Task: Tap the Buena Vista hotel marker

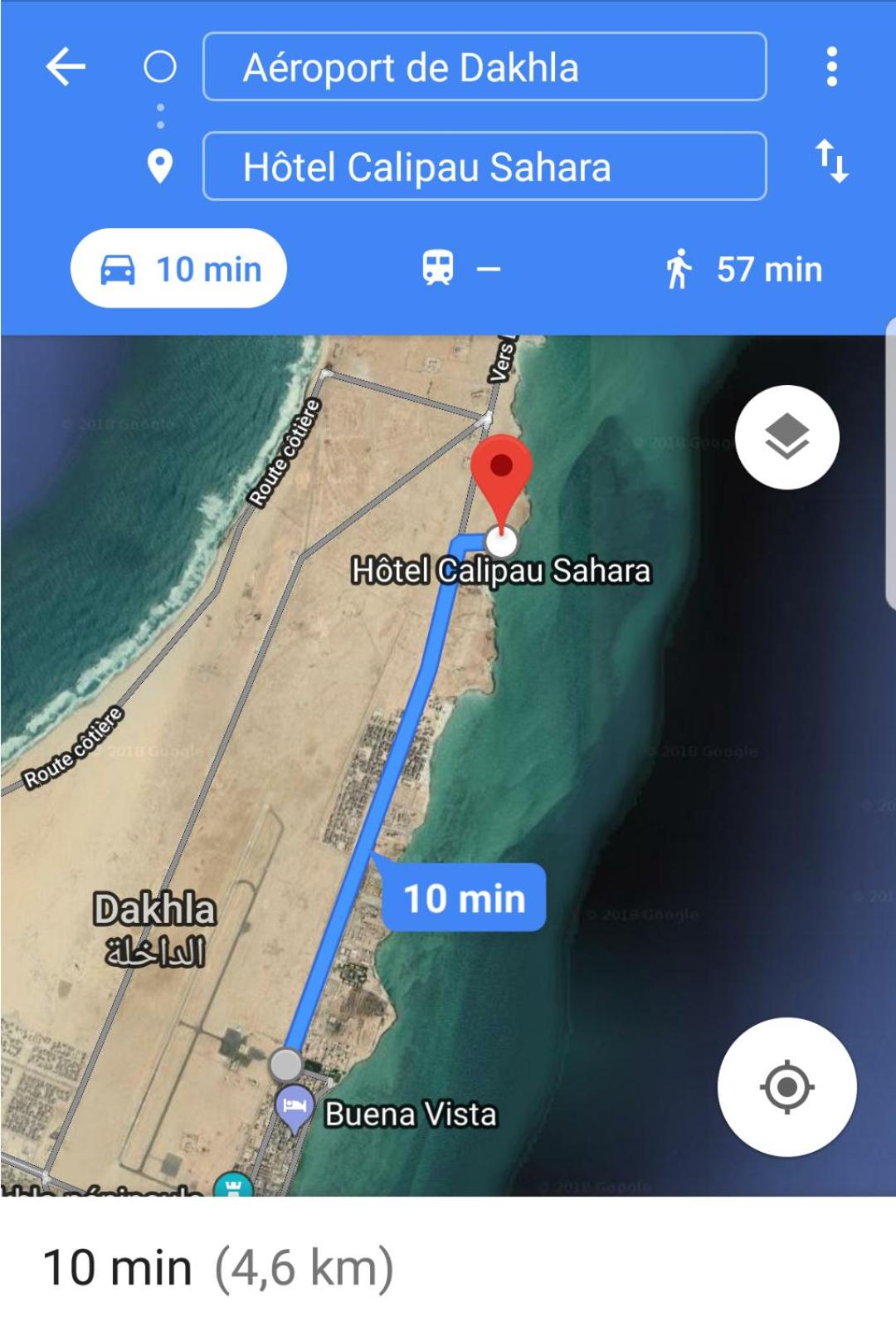Action: click(295, 1108)
